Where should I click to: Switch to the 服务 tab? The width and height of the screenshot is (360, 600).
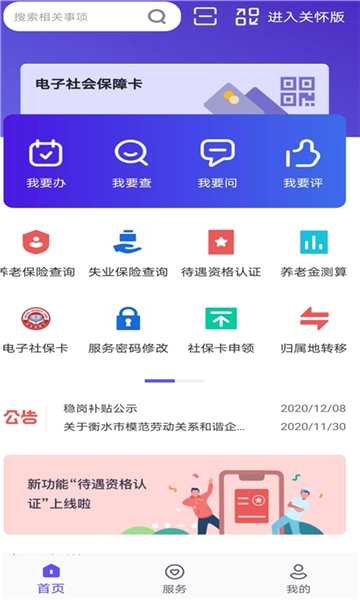[x=174, y=579]
